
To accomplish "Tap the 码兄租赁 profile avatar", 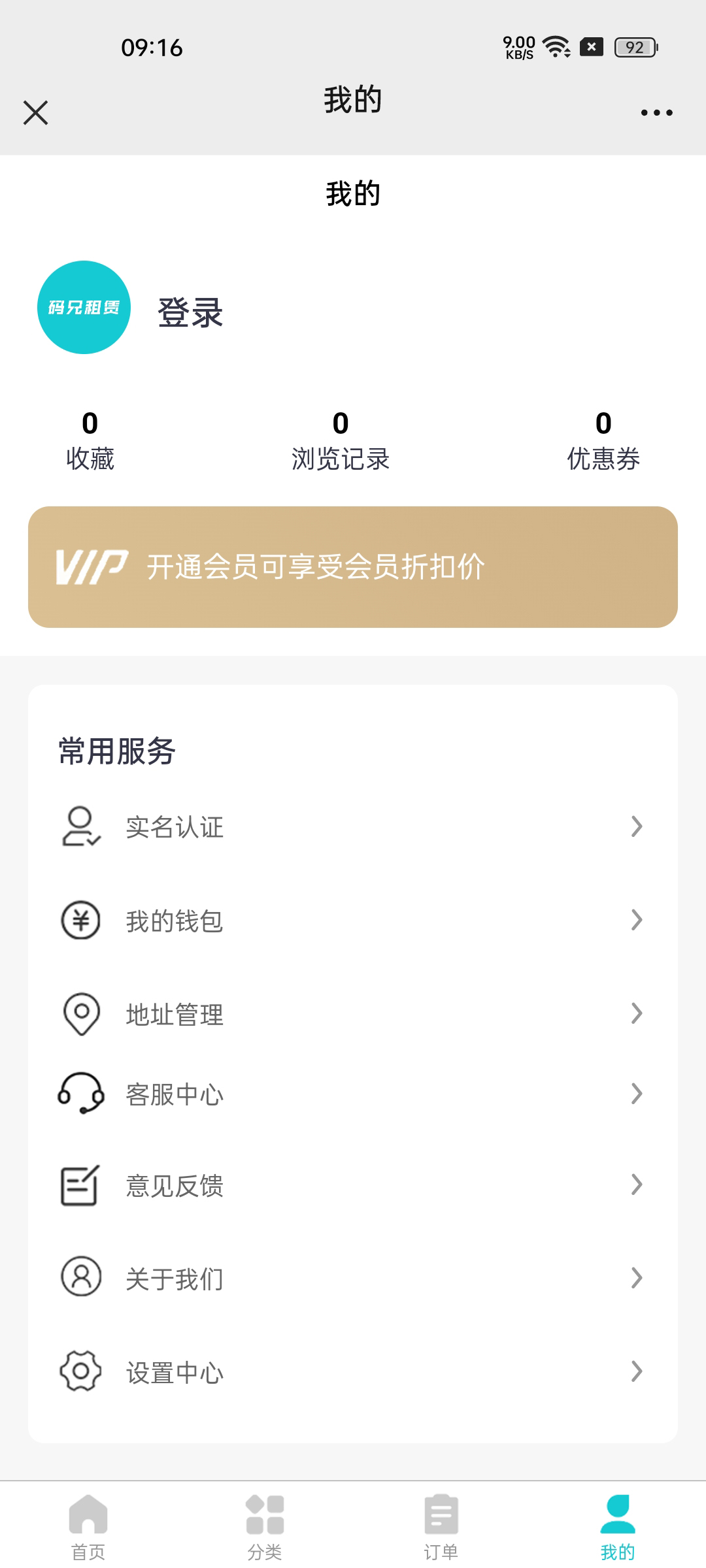I will click(x=84, y=307).
